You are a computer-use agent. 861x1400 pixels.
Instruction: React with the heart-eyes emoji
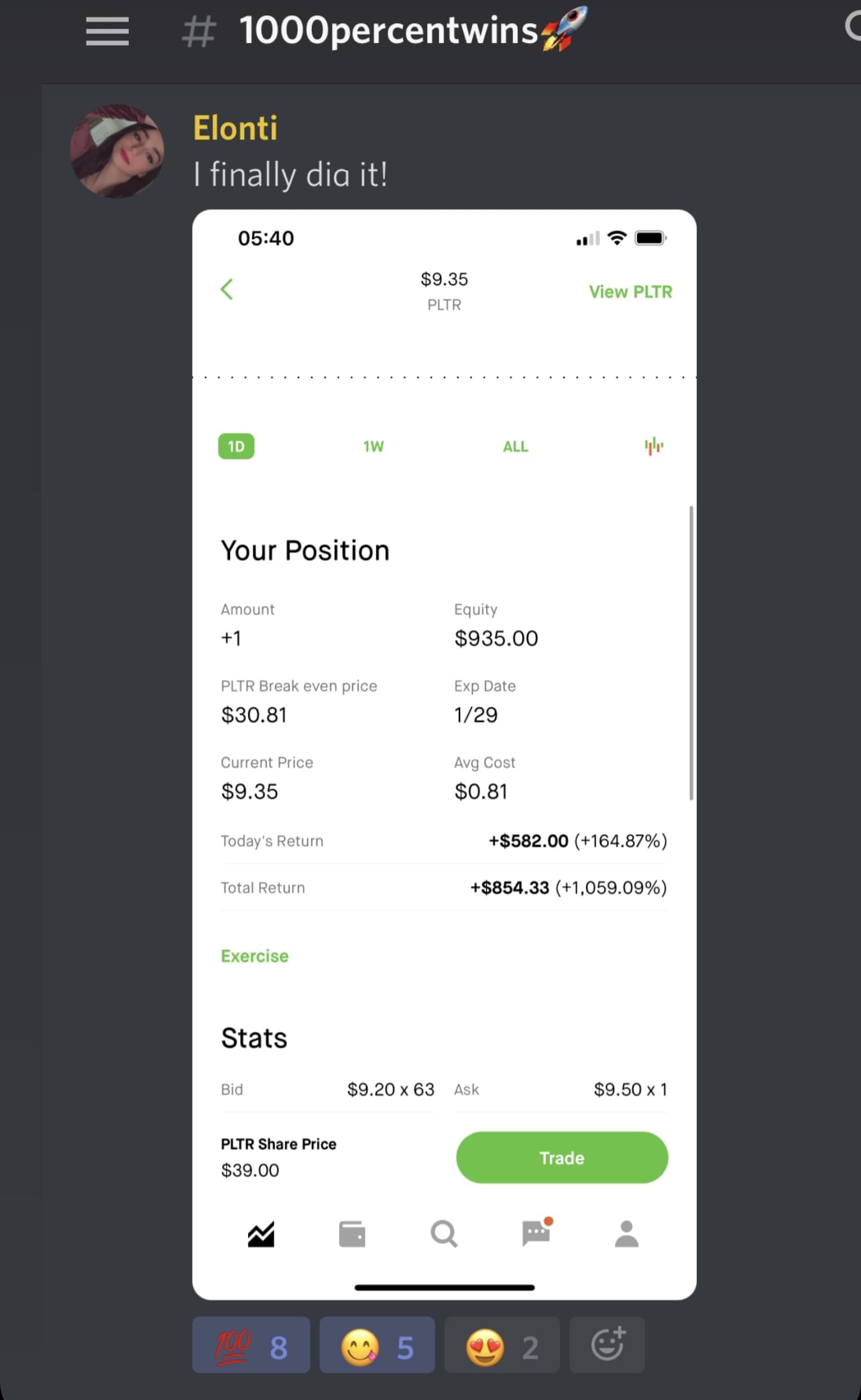(502, 1346)
